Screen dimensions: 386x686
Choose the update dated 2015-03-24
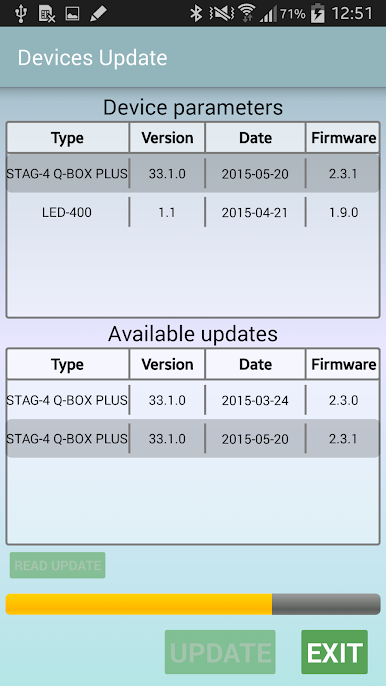[x=193, y=400]
